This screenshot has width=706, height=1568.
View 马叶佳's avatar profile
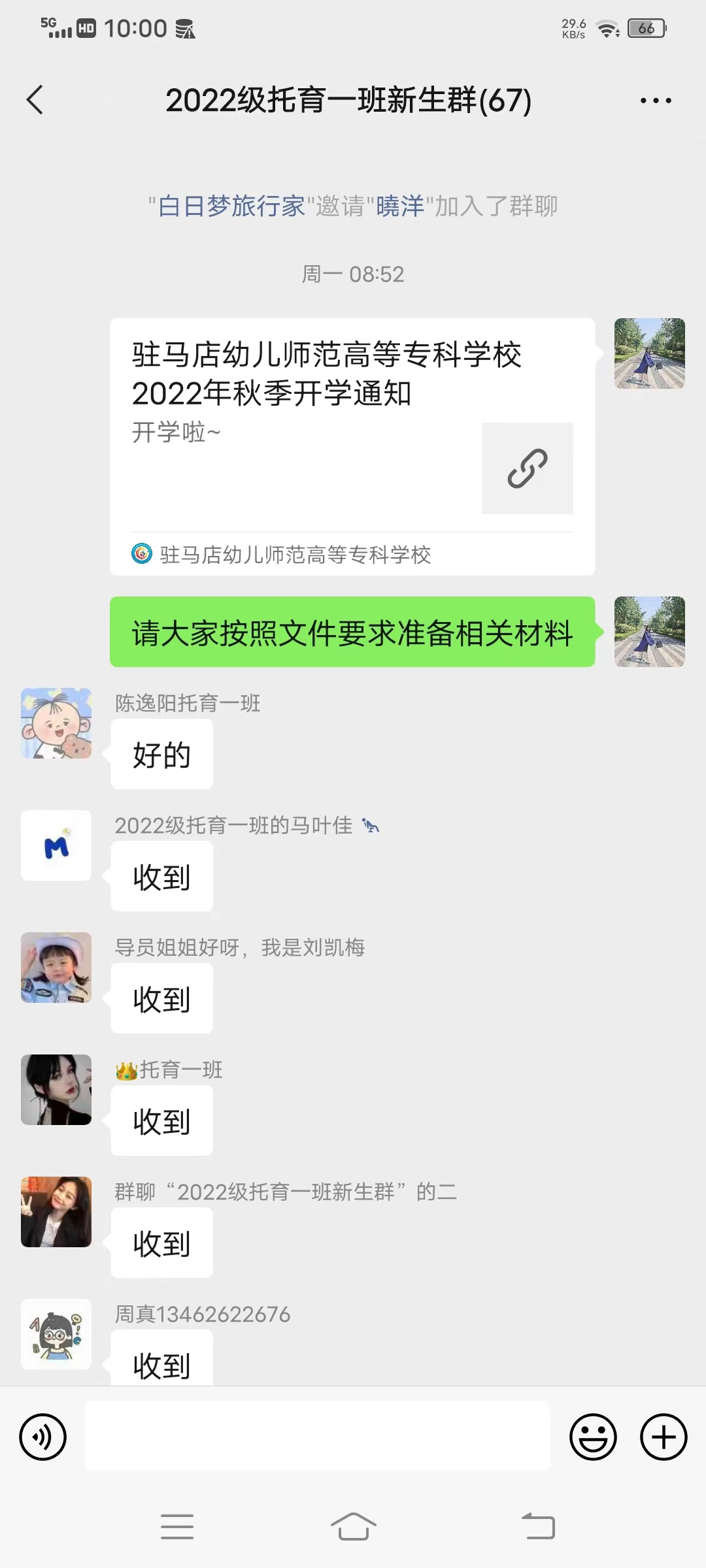point(56,845)
